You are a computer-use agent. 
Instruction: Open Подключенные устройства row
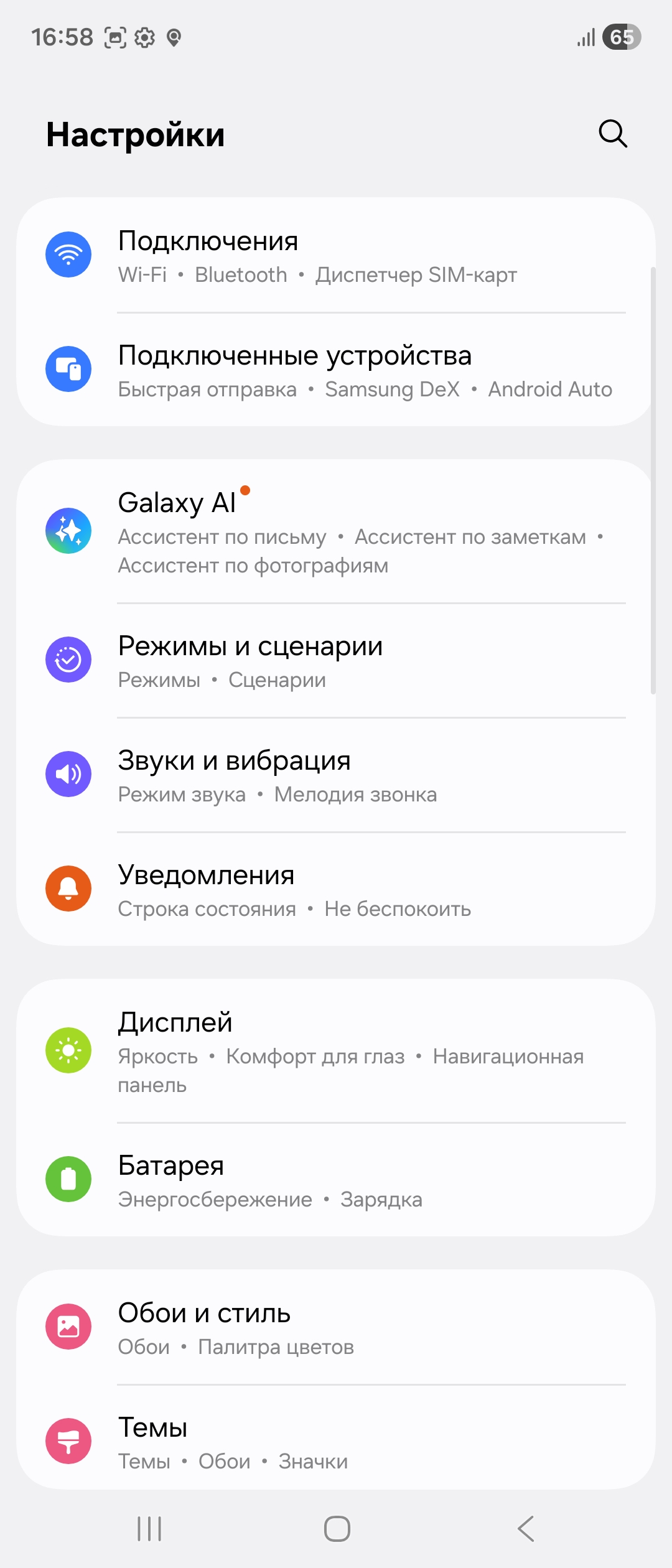(x=336, y=371)
